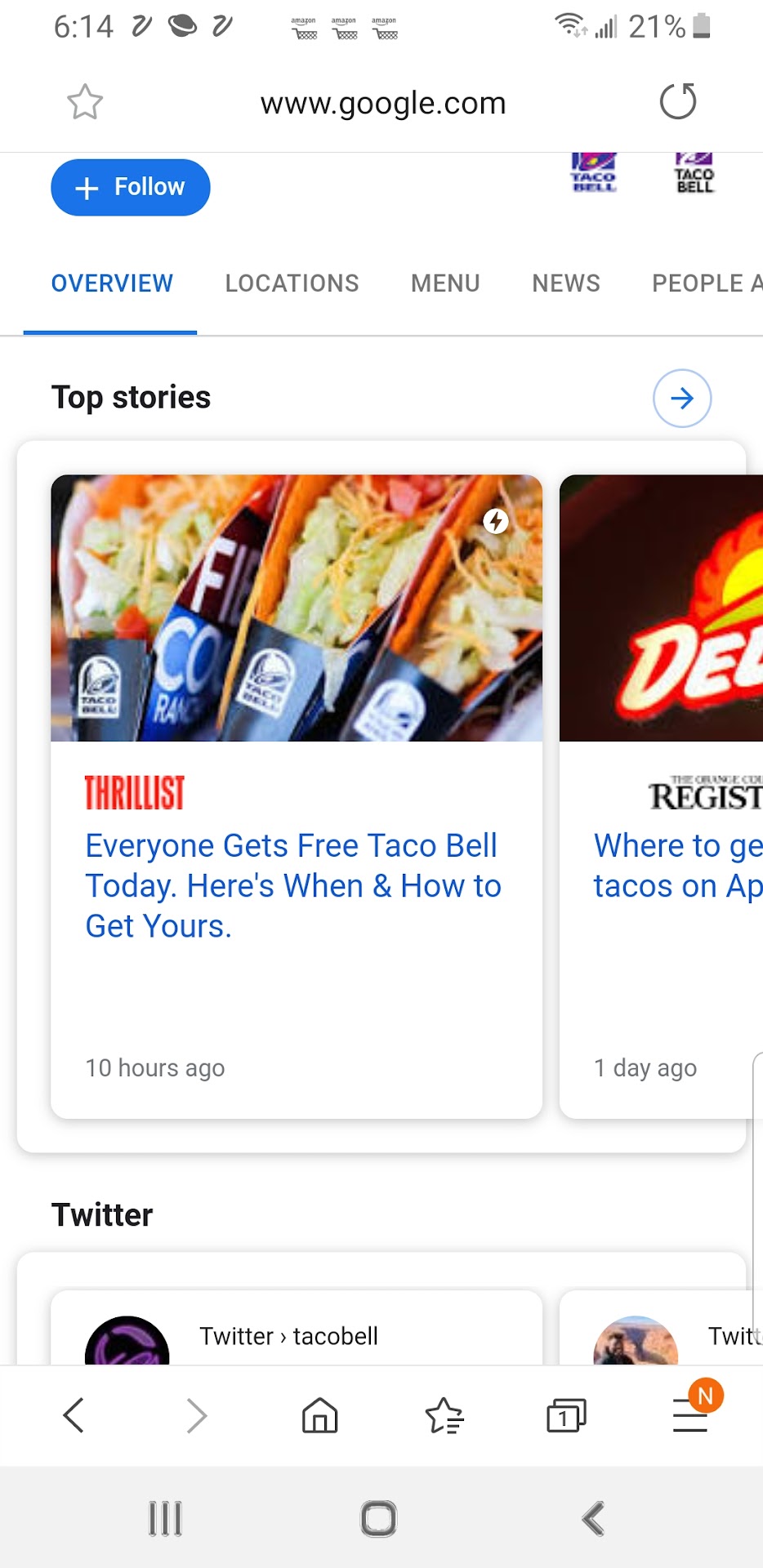Open recent apps from the system bar
The image size is (763, 1568).
point(165,1519)
